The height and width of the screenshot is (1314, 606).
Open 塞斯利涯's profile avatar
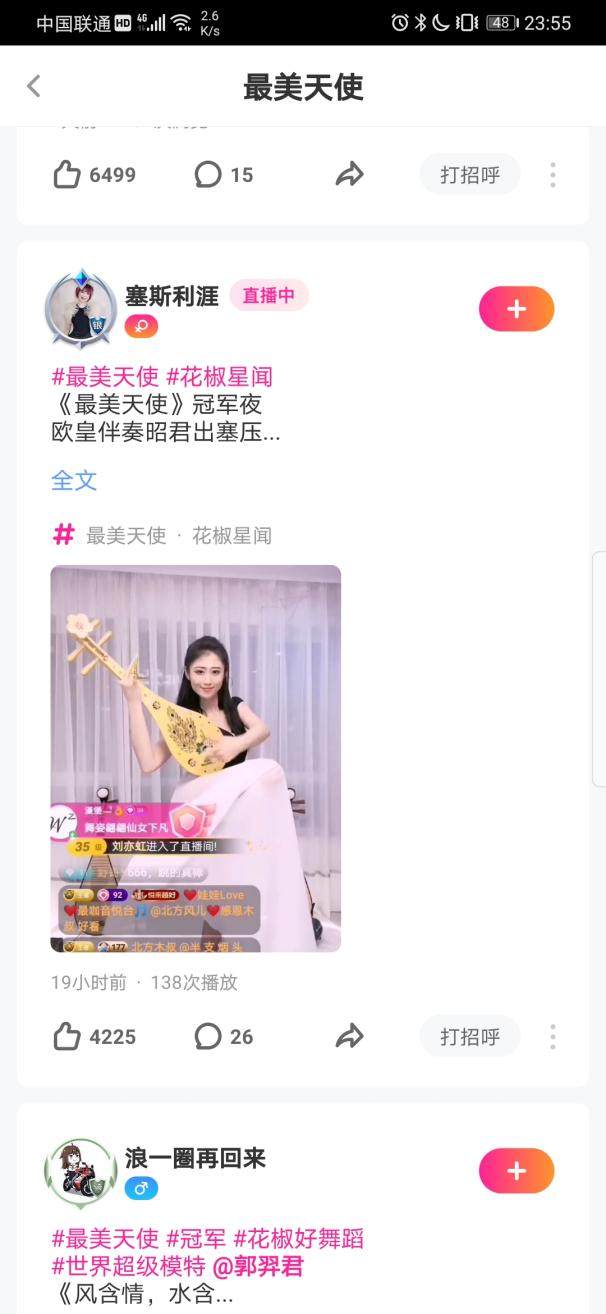[x=81, y=308]
